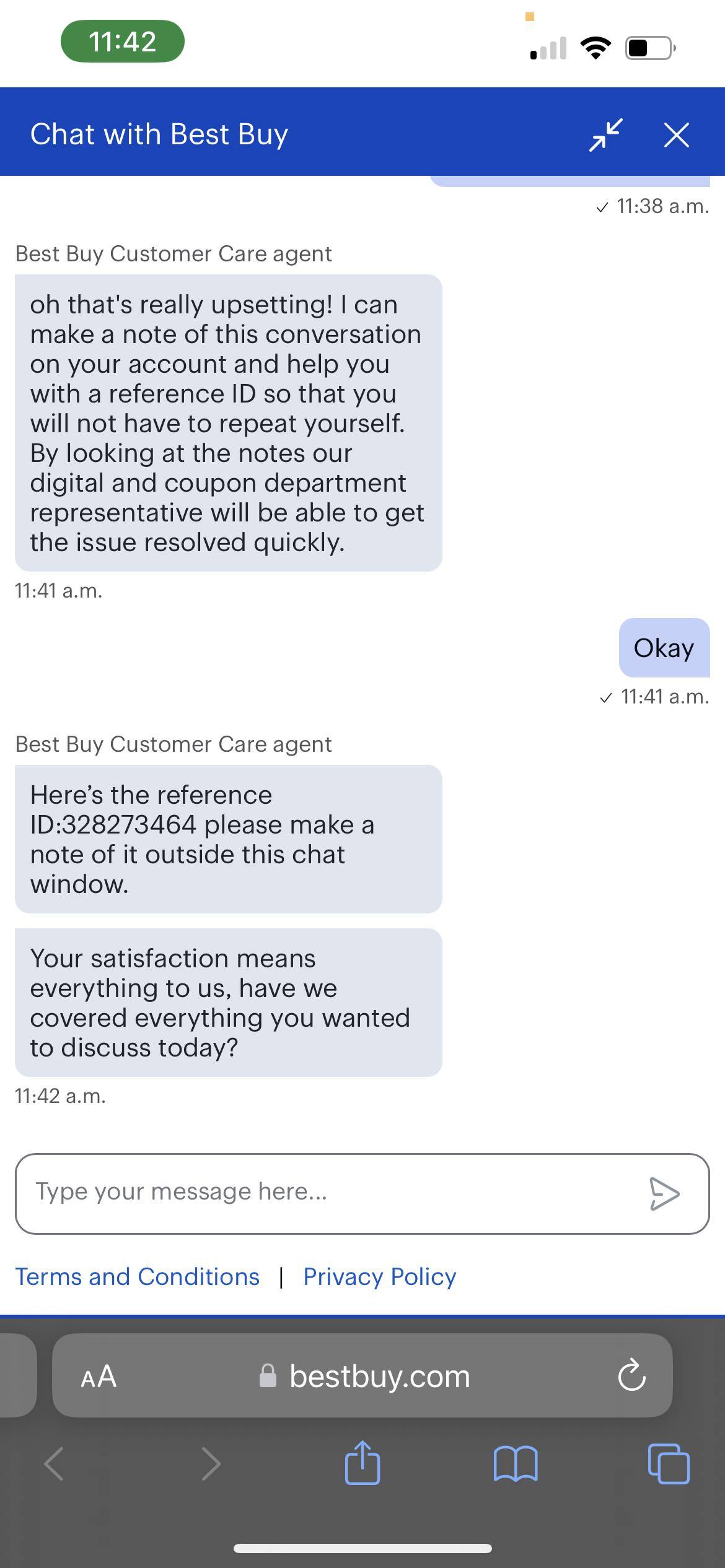725x1568 pixels.
Task: Open the Safari tab switcher
Action: coord(667,1463)
